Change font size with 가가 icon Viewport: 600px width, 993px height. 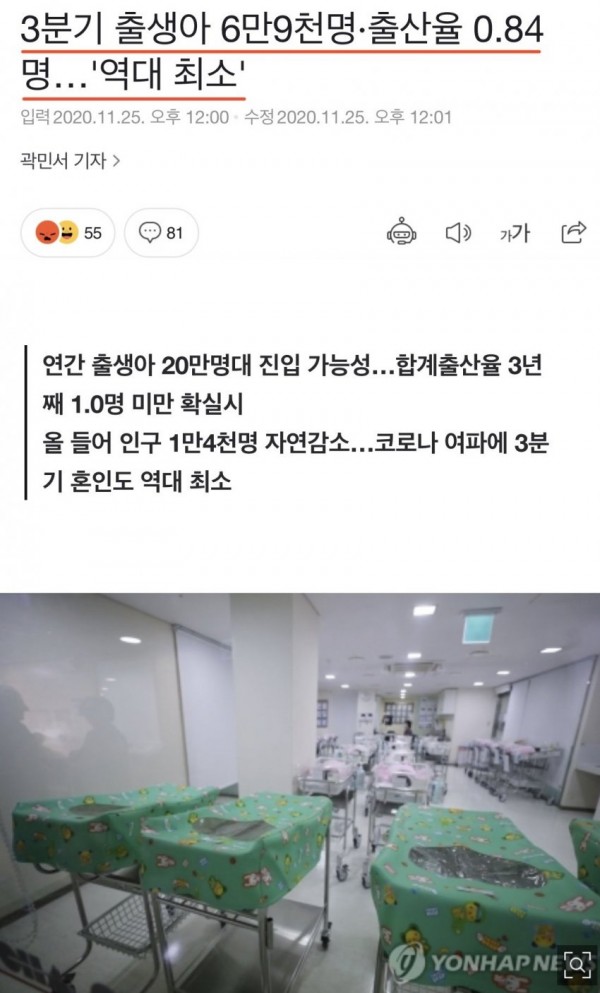pyautogui.click(x=515, y=233)
